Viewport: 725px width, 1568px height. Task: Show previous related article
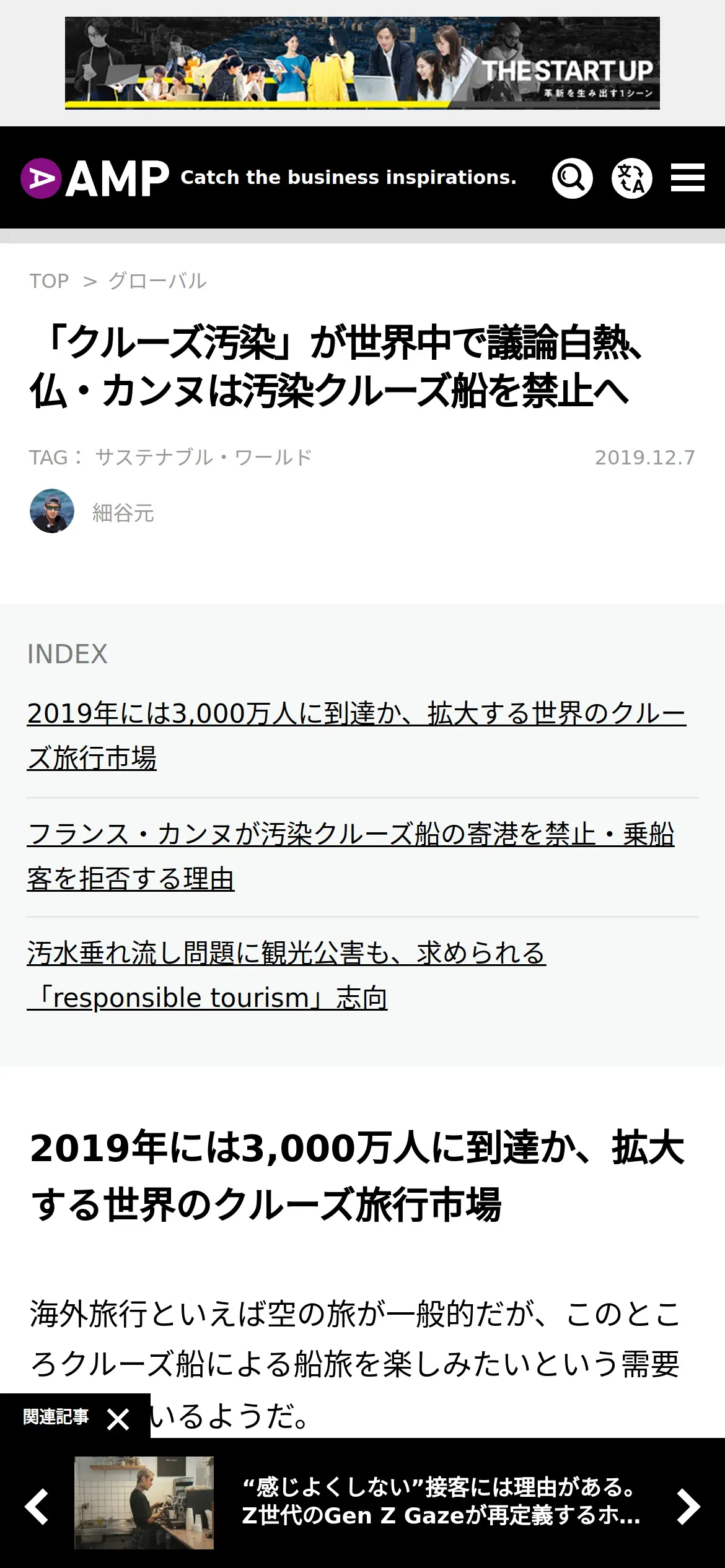point(37,1506)
